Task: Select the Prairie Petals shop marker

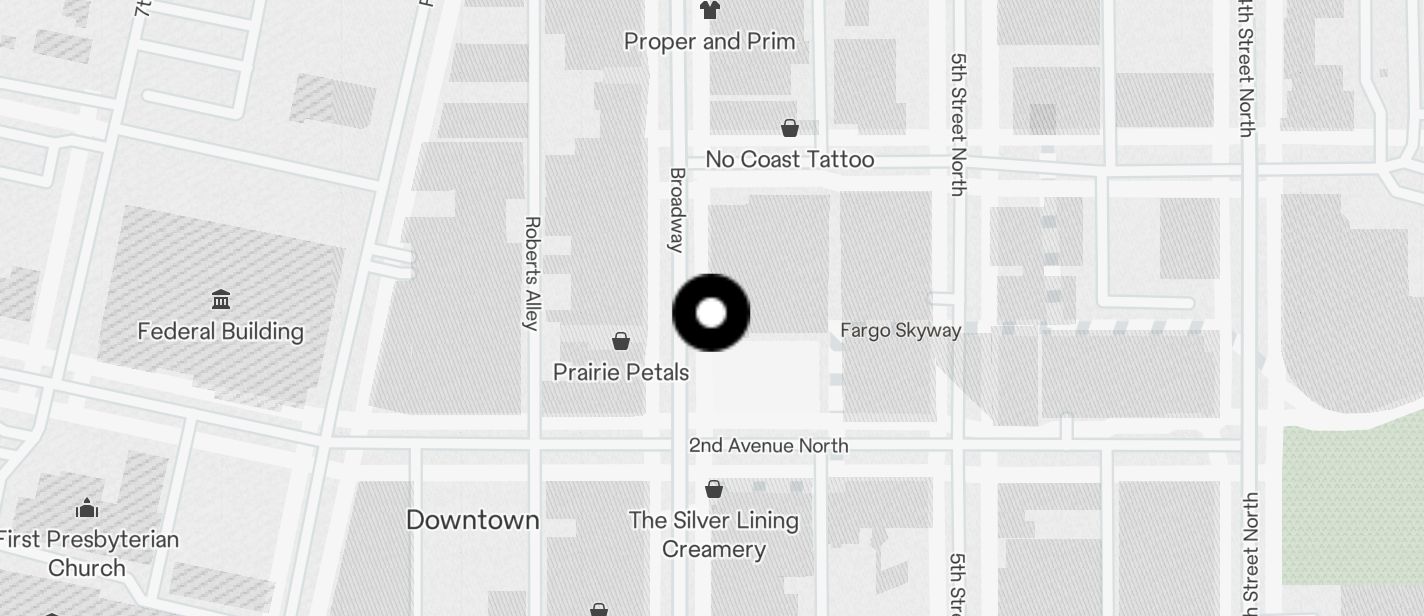Action: (x=621, y=342)
